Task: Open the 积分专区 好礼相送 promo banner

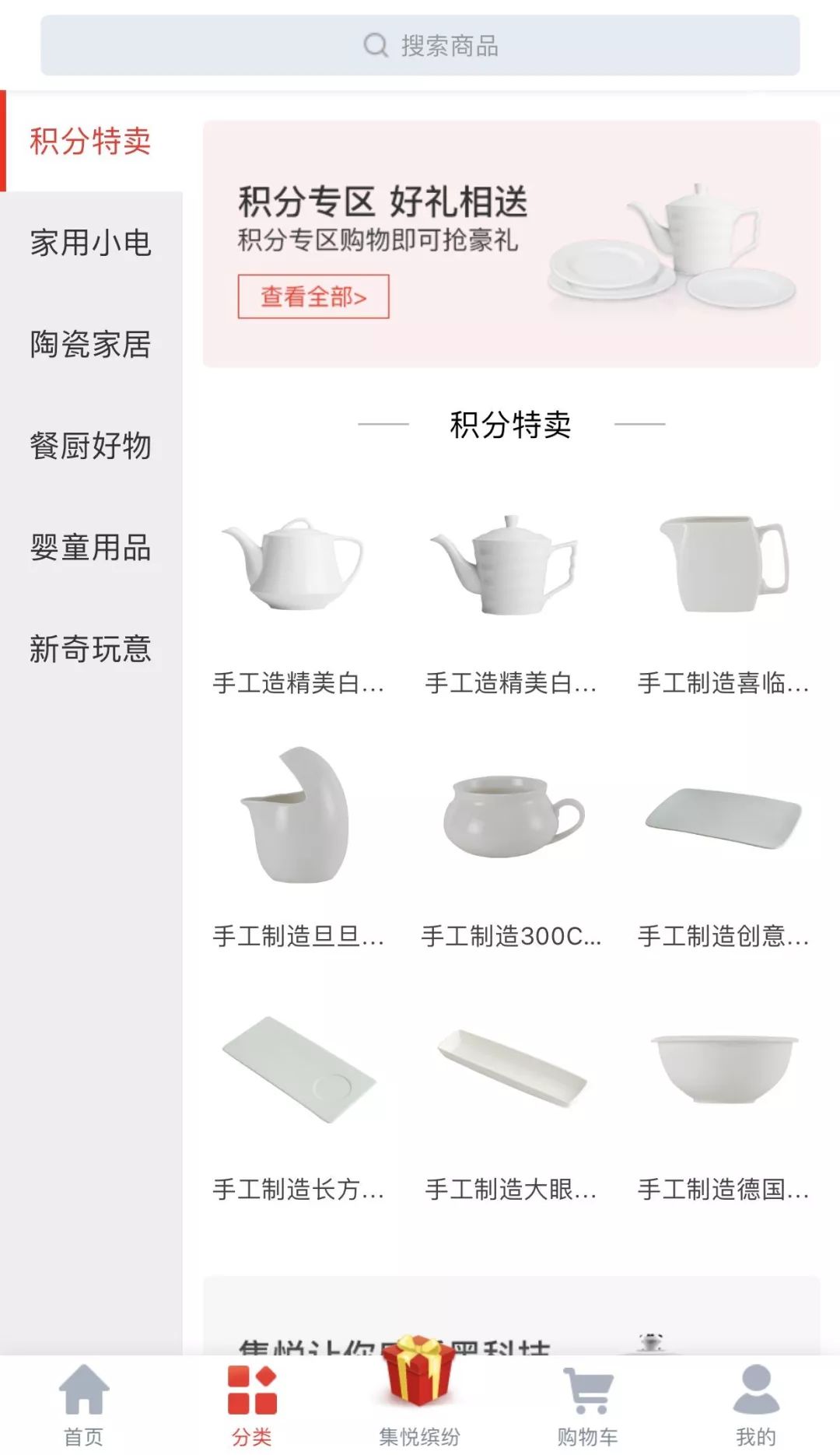Action: [x=513, y=241]
